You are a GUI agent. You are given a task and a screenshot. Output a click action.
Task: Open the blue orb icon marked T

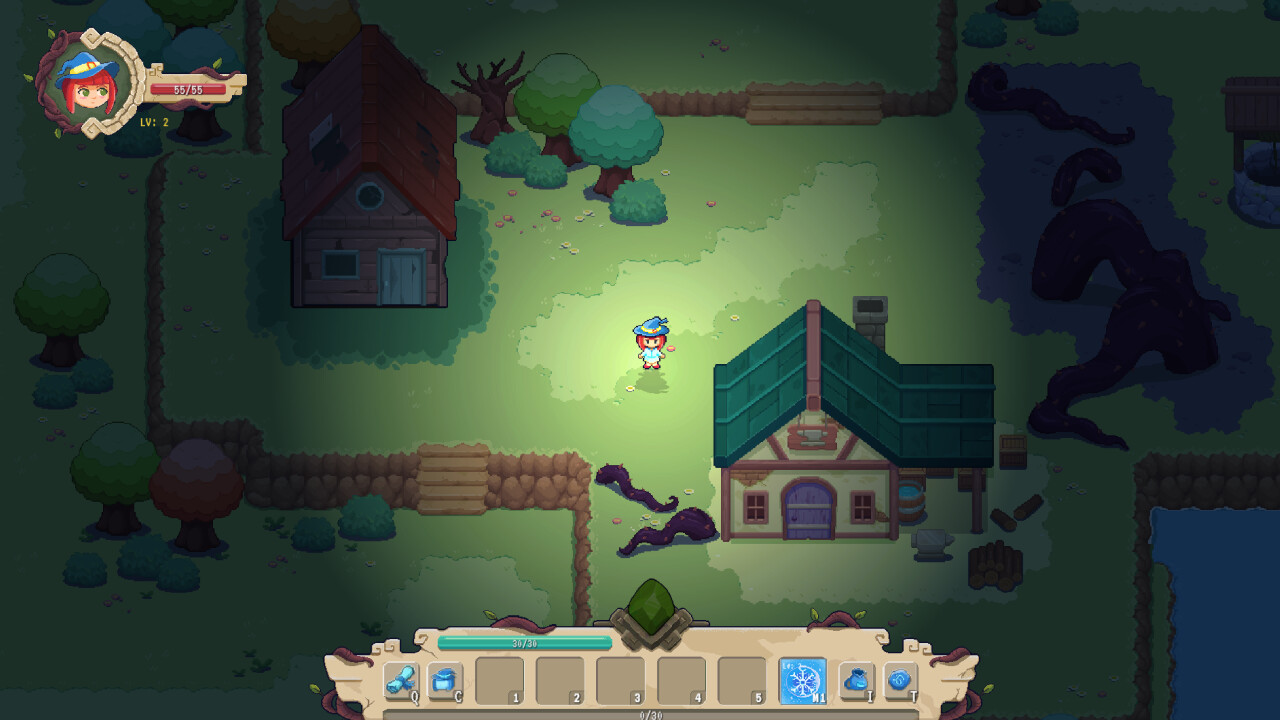[x=900, y=680]
